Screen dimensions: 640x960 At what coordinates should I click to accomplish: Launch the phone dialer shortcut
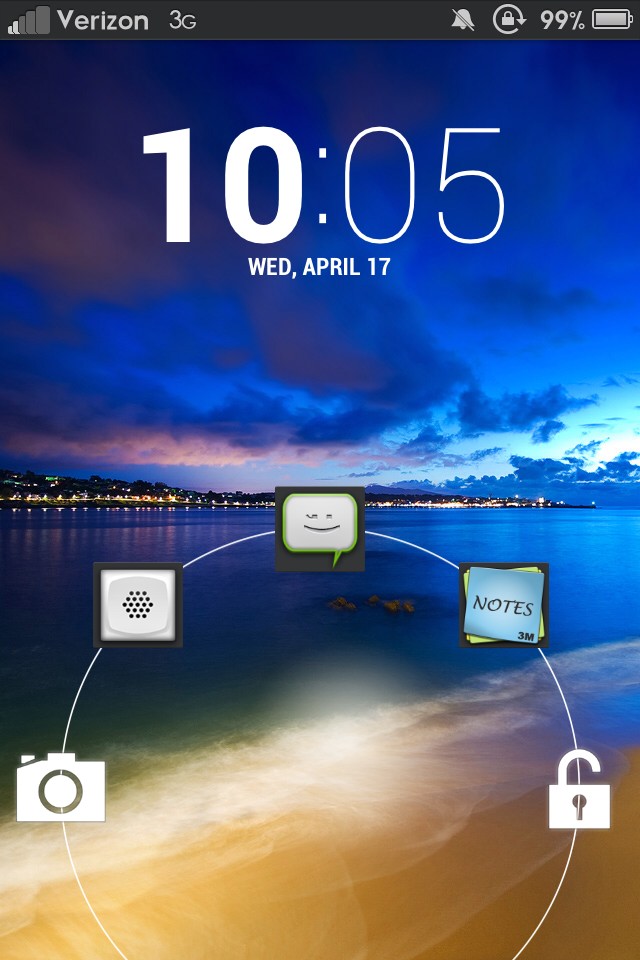138,605
